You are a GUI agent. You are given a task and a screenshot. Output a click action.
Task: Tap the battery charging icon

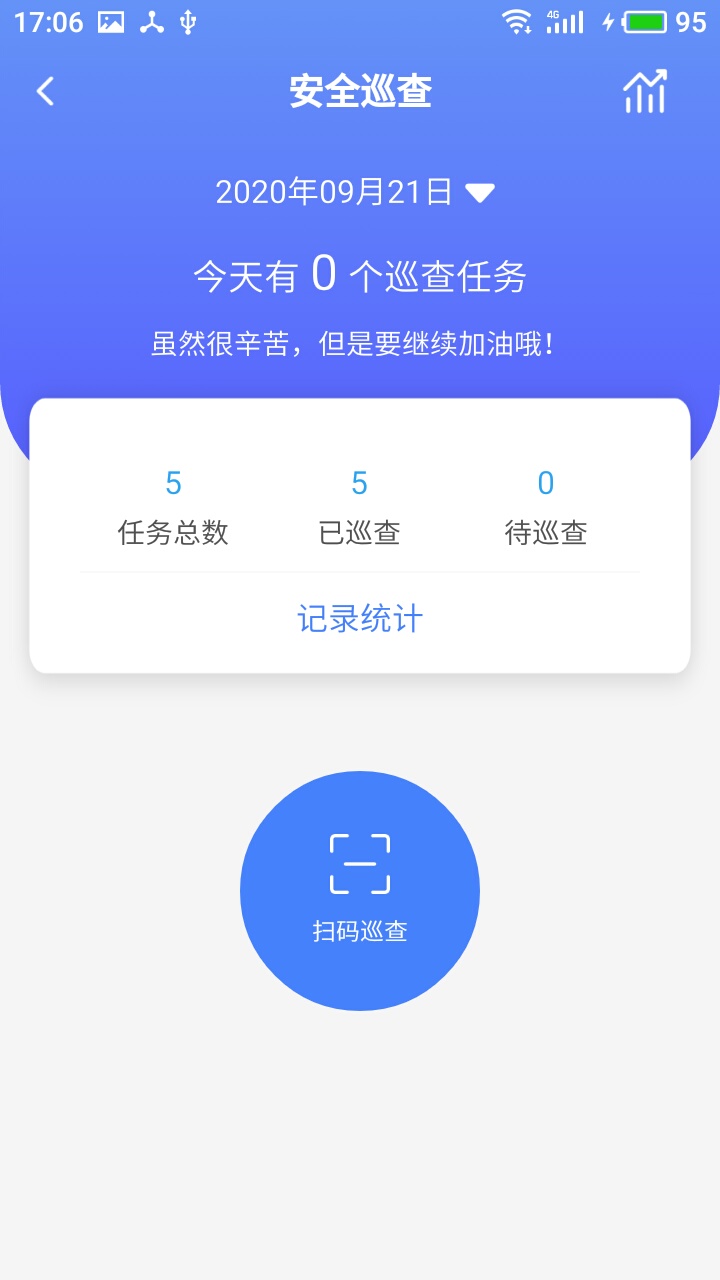(x=641, y=20)
